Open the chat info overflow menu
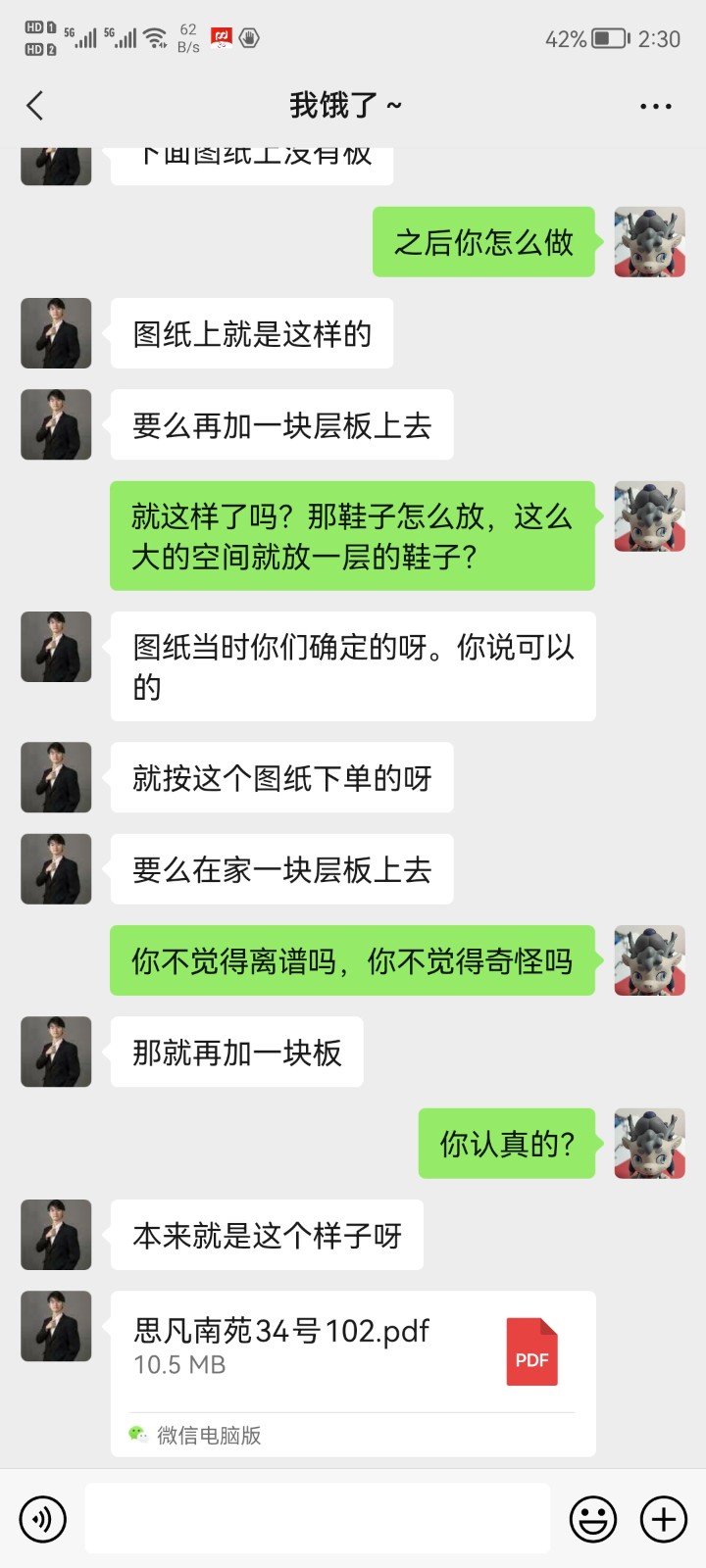706x1568 pixels. tap(655, 106)
